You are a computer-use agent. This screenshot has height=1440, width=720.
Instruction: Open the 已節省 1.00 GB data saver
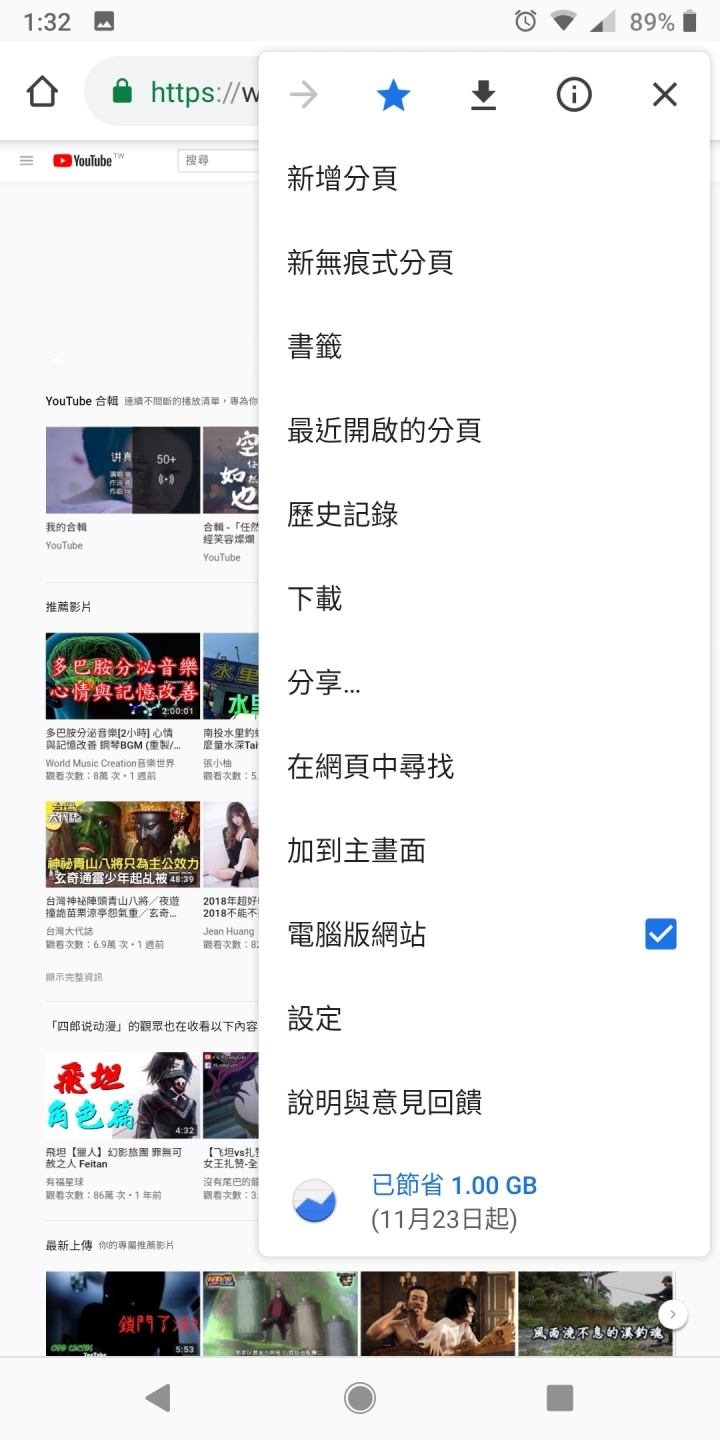tap(454, 1201)
